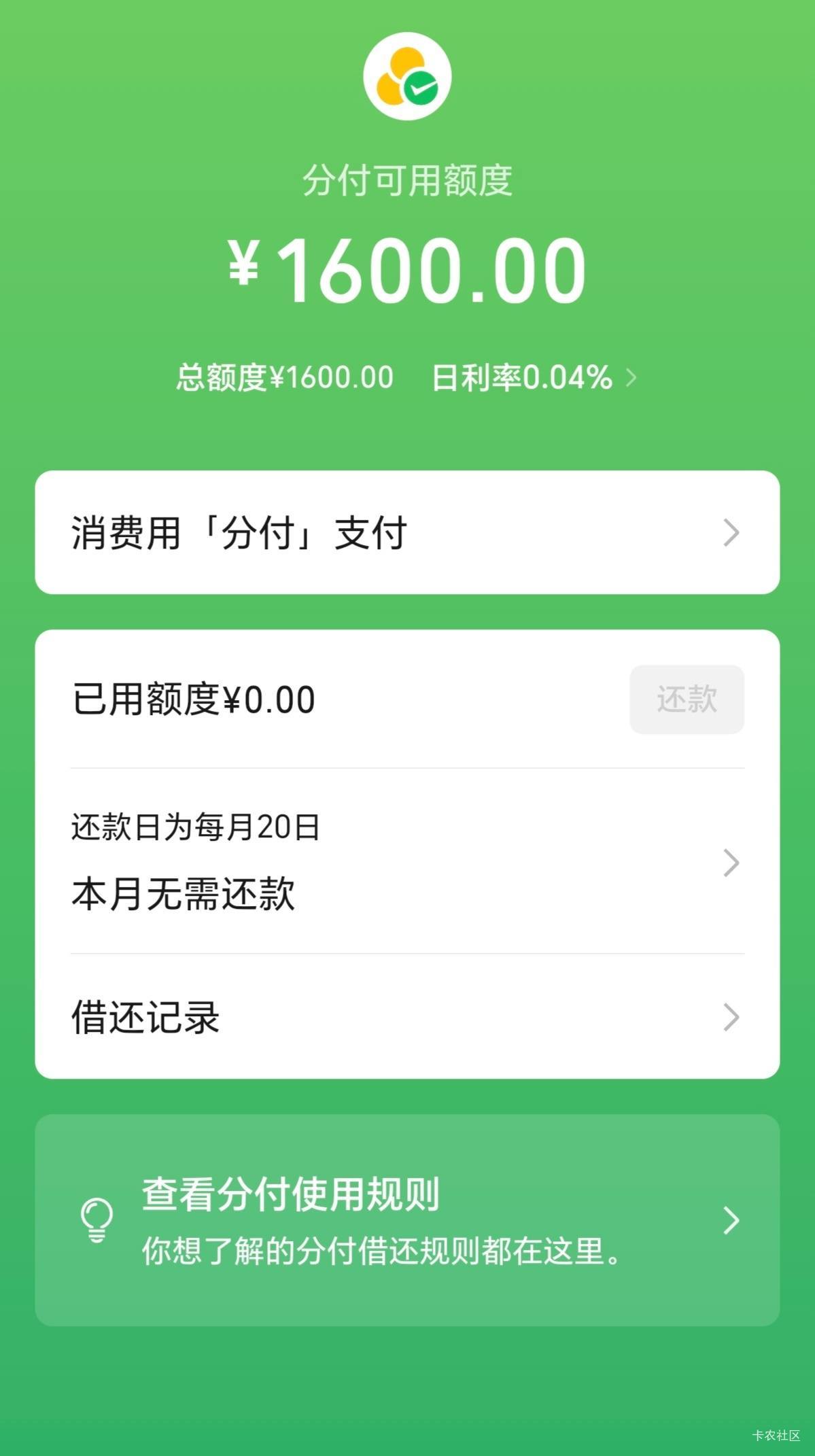Open 借还记录 borrowing records

407,1017
